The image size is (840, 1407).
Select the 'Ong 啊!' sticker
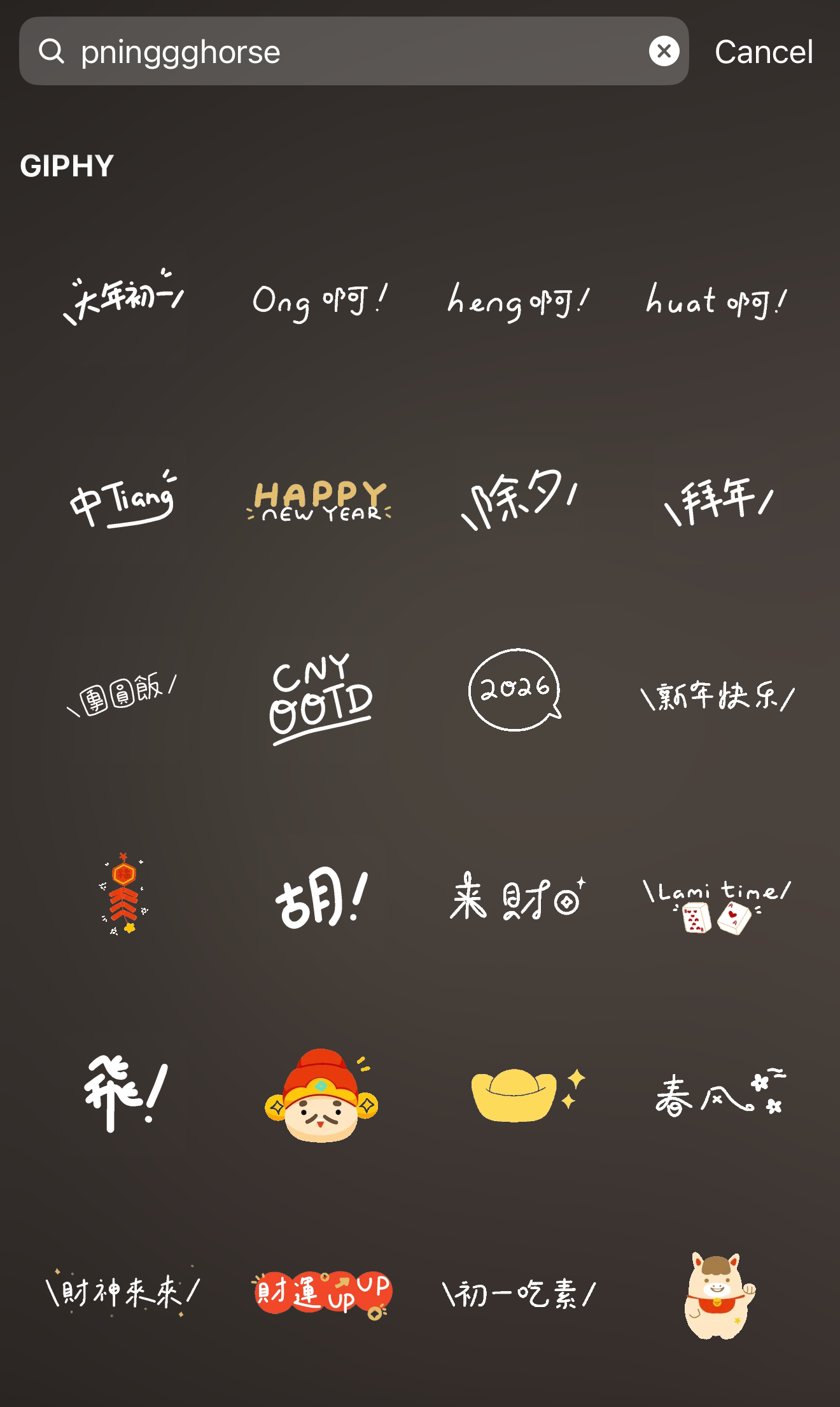(x=320, y=300)
